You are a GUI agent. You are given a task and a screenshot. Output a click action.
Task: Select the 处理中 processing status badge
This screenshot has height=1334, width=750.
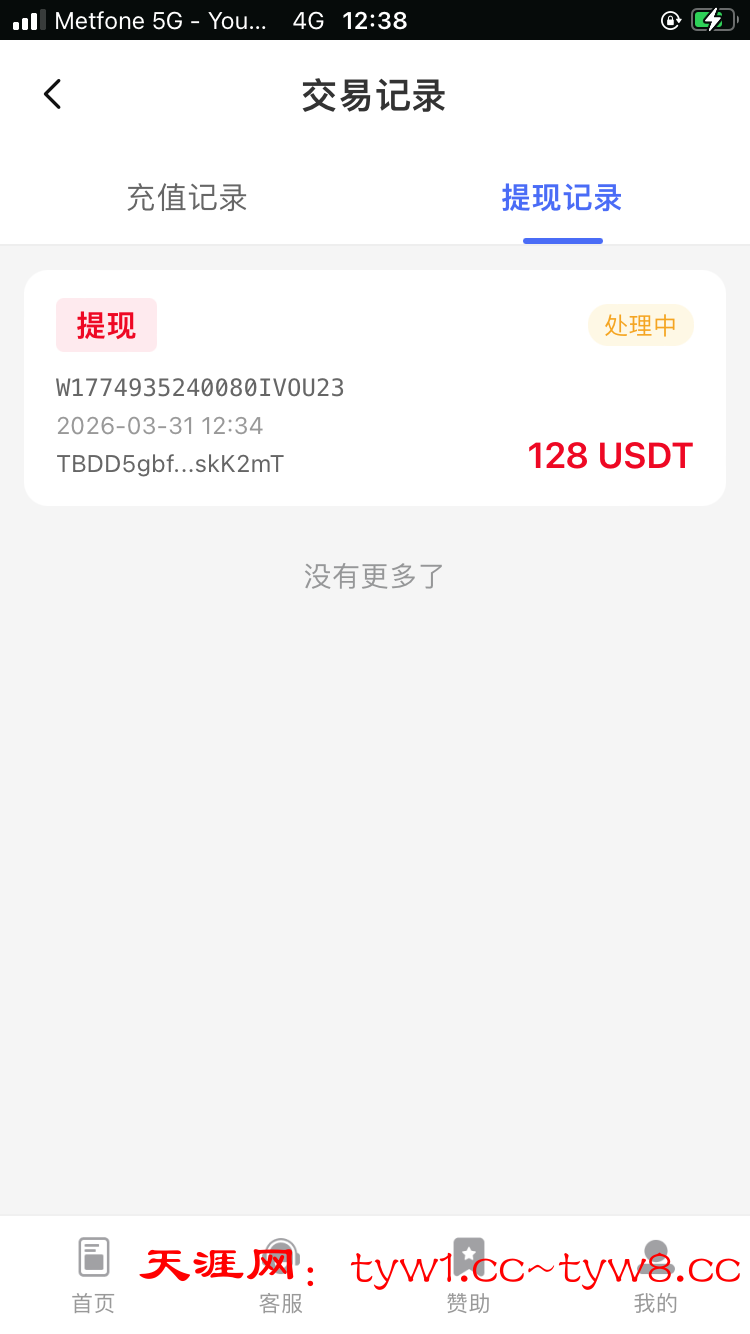tap(640, 324)
